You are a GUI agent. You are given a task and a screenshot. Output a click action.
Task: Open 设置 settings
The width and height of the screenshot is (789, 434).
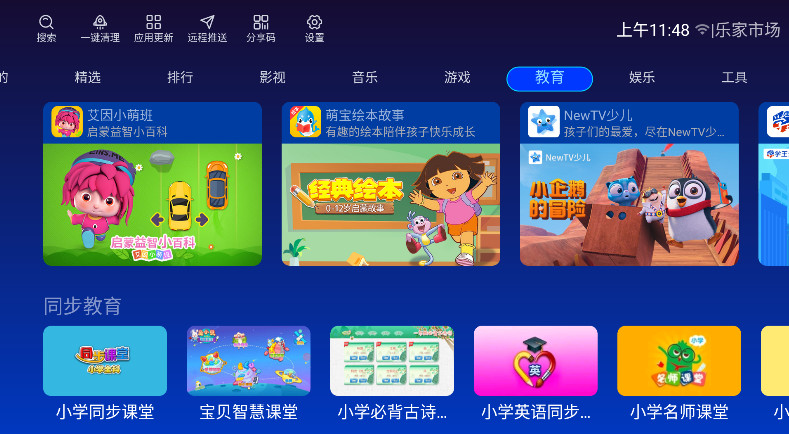tap(314, 27)
